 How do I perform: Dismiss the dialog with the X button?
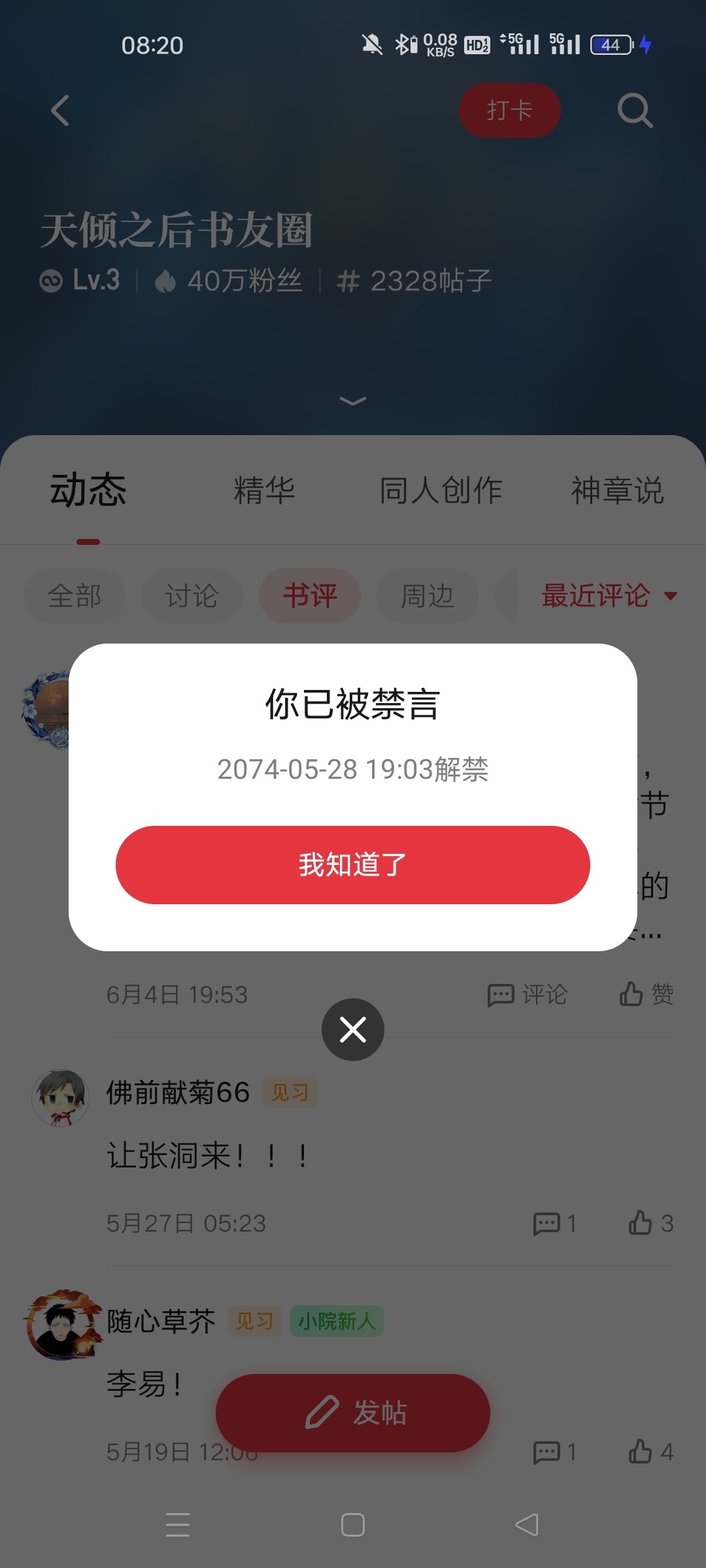[353, 1030]
